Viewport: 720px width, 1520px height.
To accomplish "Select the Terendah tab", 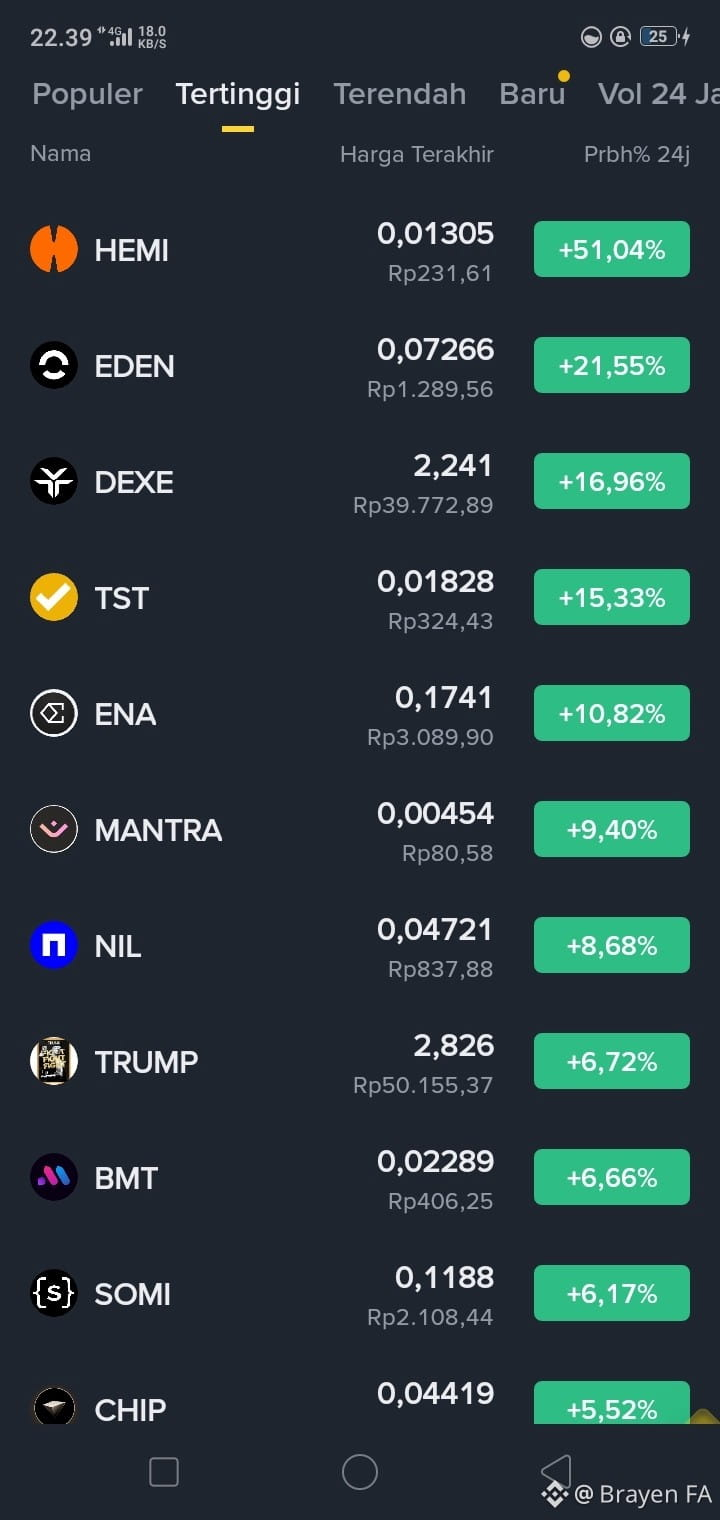I will 399,94.
